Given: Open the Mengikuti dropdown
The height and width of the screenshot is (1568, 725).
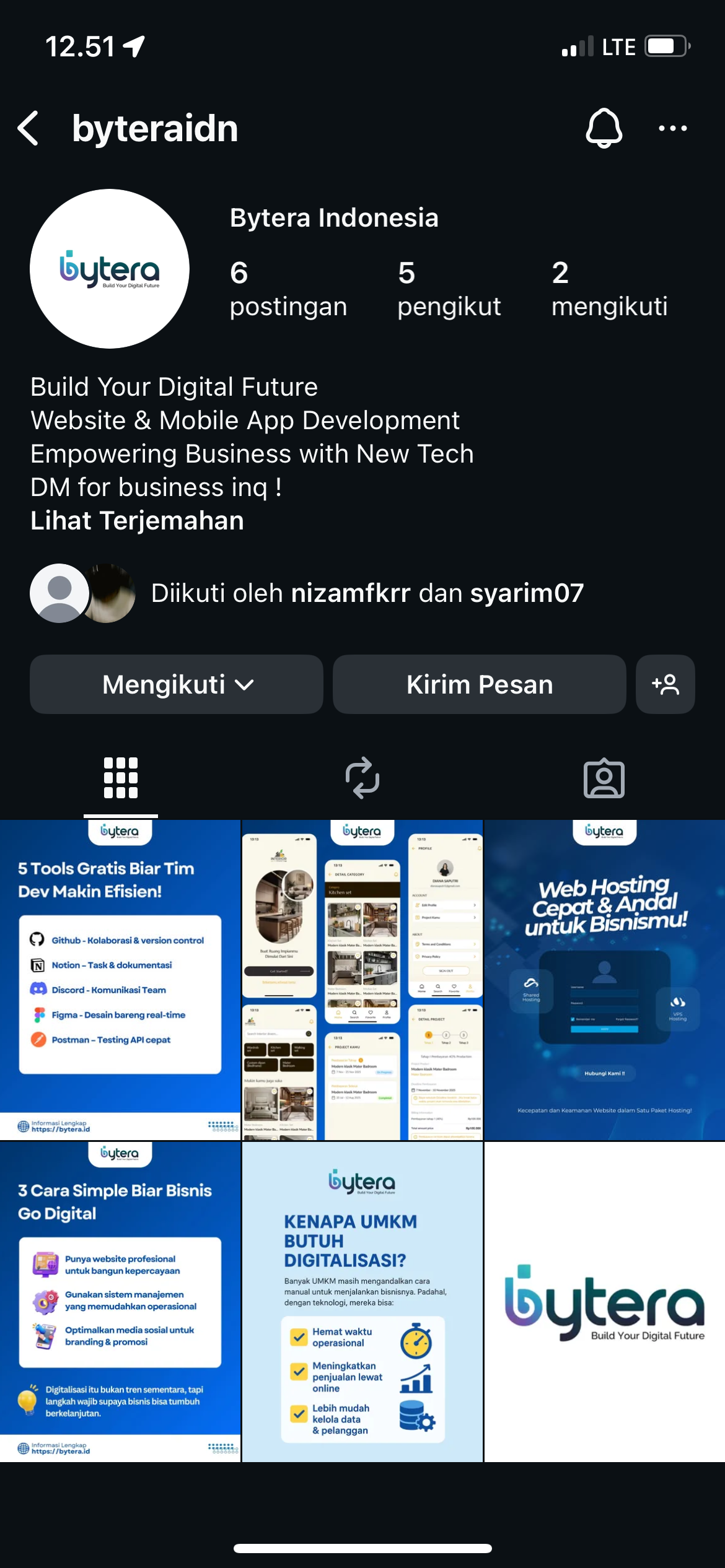Looking at the screenshot, I should click(x=175, y=684).
